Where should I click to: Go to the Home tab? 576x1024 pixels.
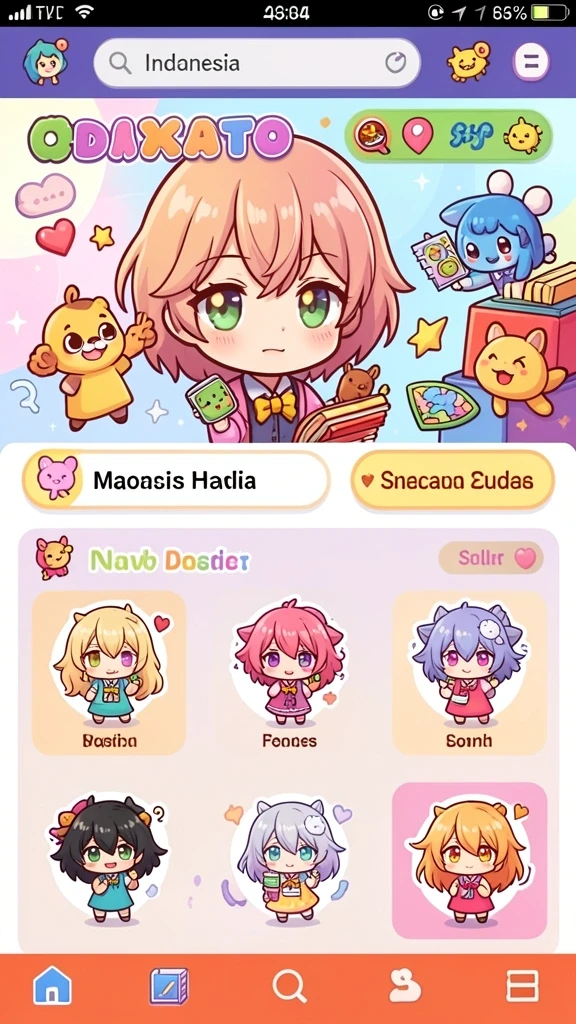[52, 986]
